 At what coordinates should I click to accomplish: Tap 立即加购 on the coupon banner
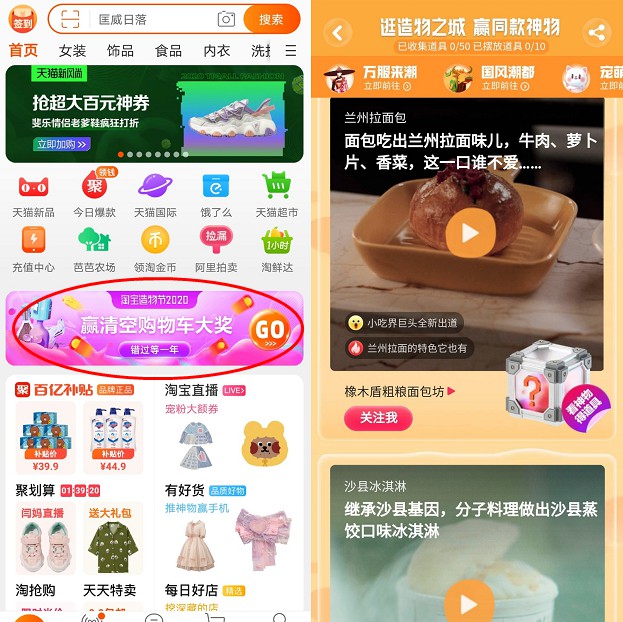(x=62, y=144)
